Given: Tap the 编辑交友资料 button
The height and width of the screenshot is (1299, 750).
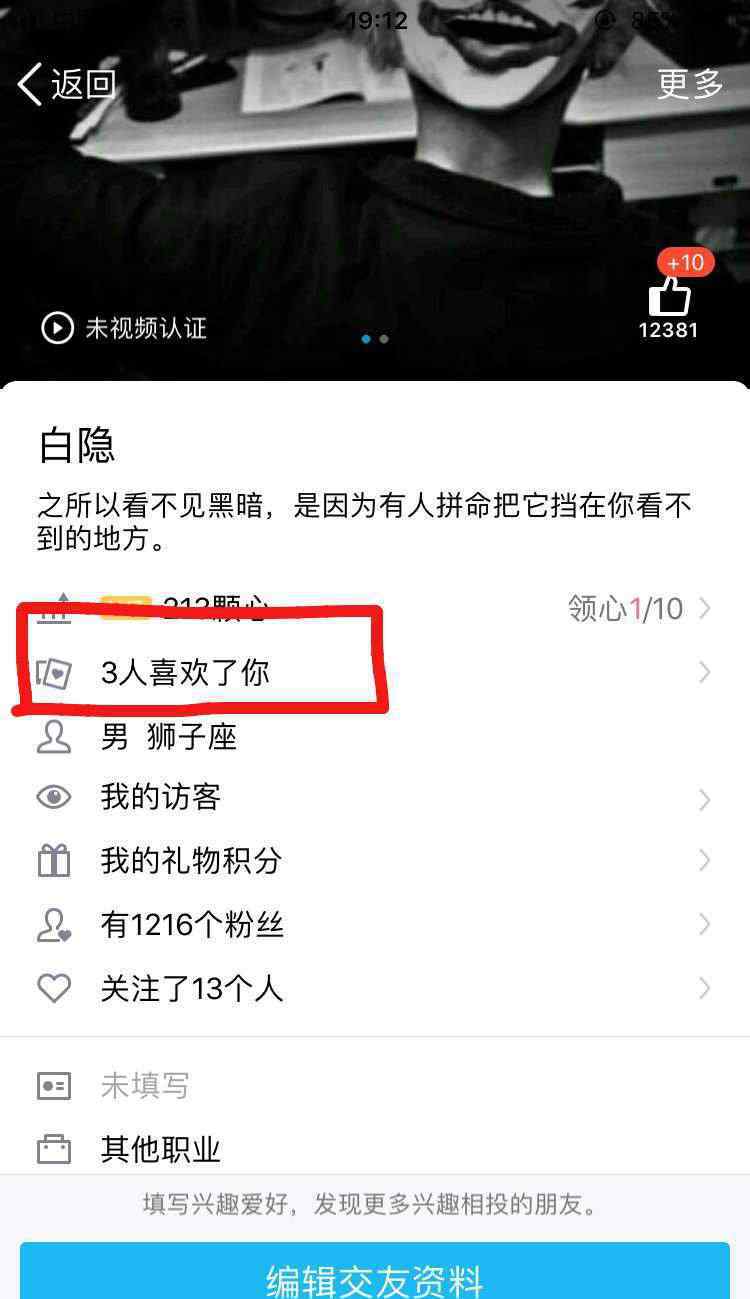Looking at the screenshot, I should (375, 1275).
